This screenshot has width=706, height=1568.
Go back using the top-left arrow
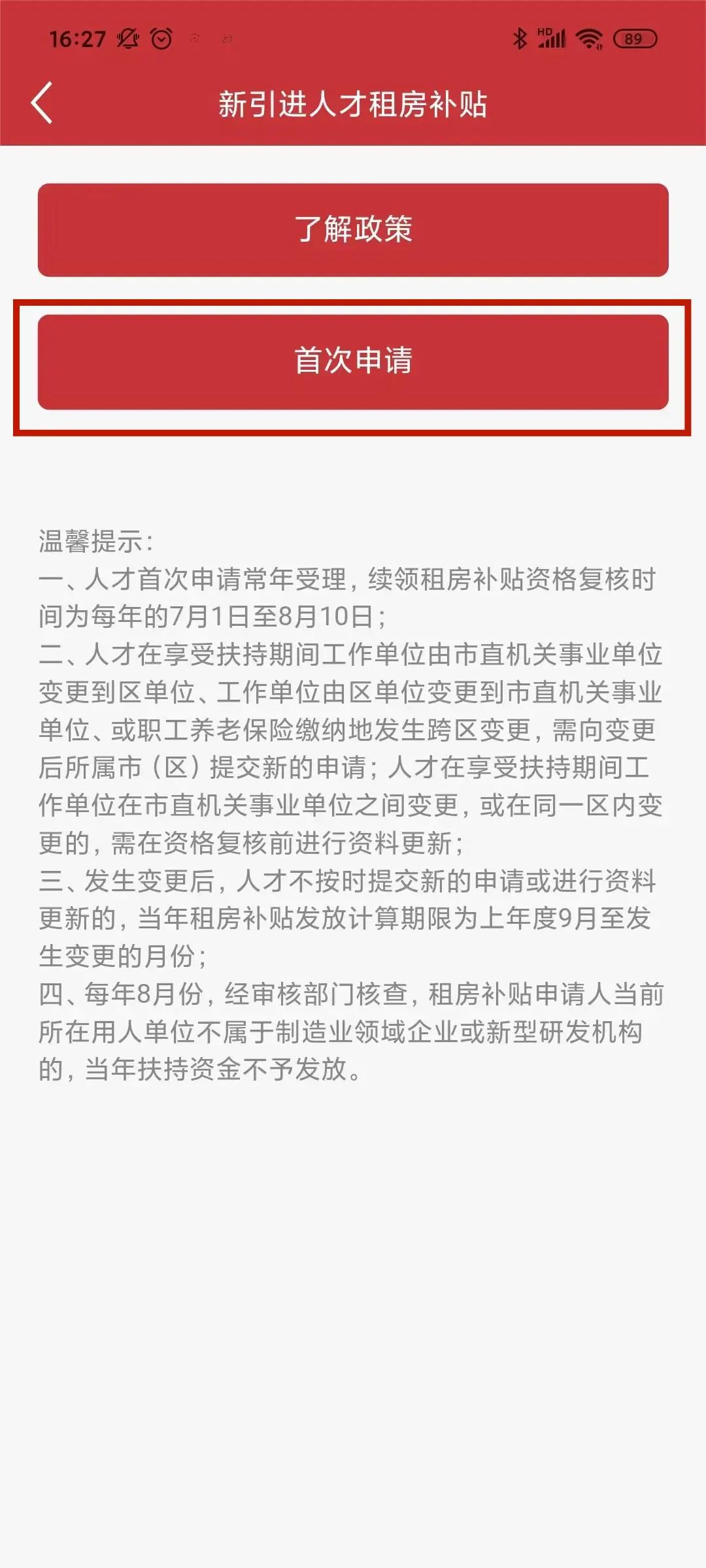point(42,103)
